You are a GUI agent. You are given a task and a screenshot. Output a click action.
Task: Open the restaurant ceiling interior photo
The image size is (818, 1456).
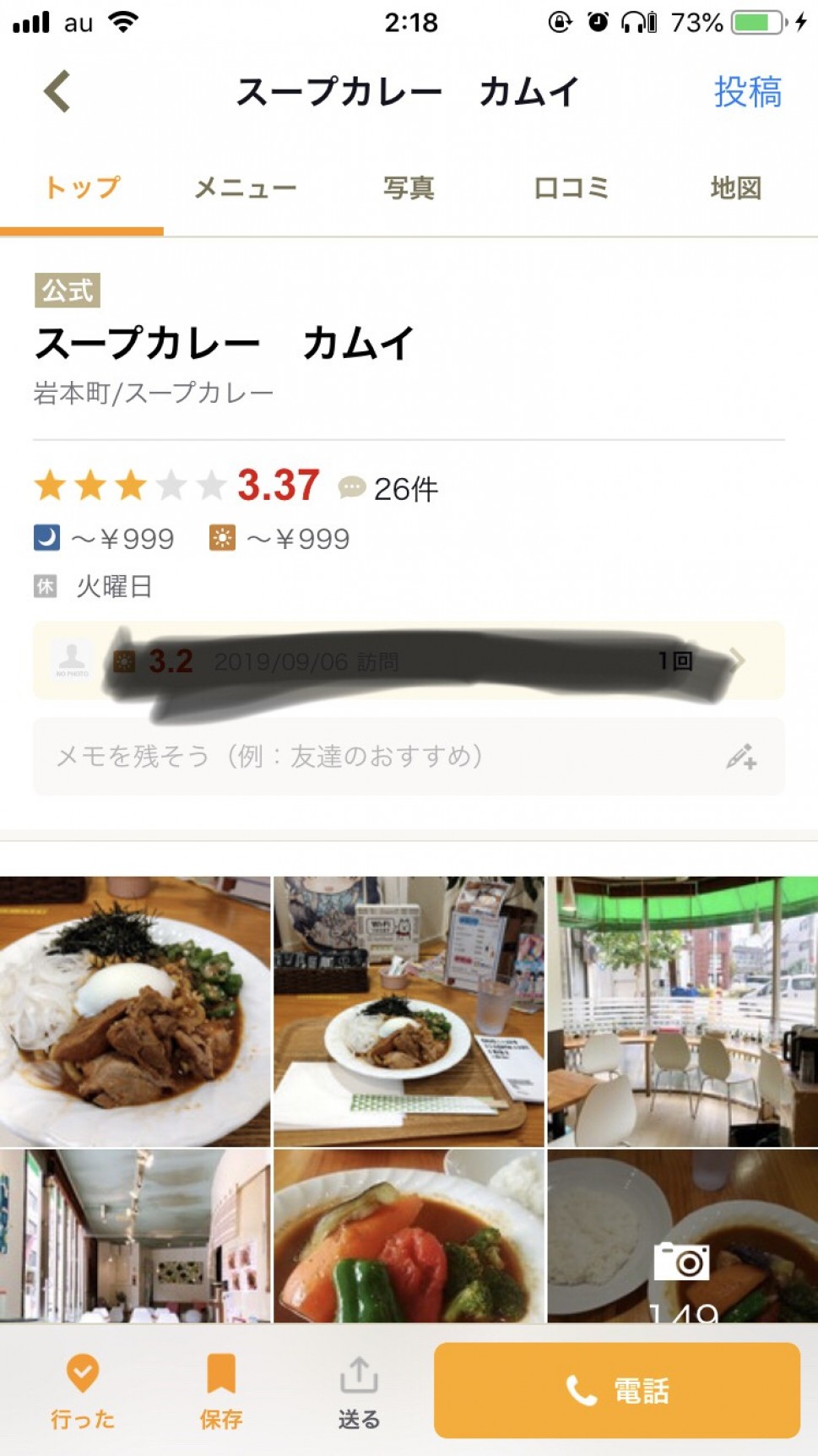135,1236
